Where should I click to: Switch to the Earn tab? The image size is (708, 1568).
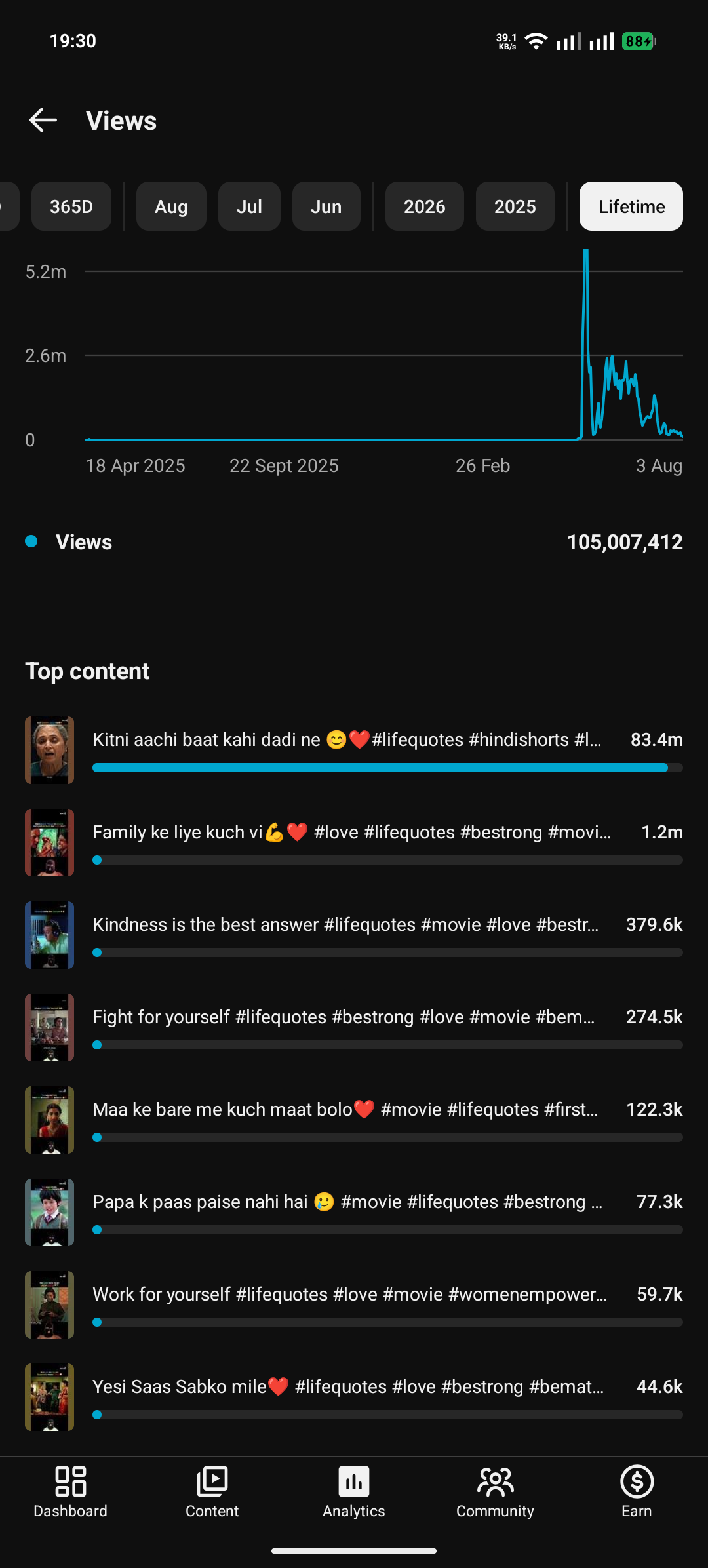(637, 1493)
